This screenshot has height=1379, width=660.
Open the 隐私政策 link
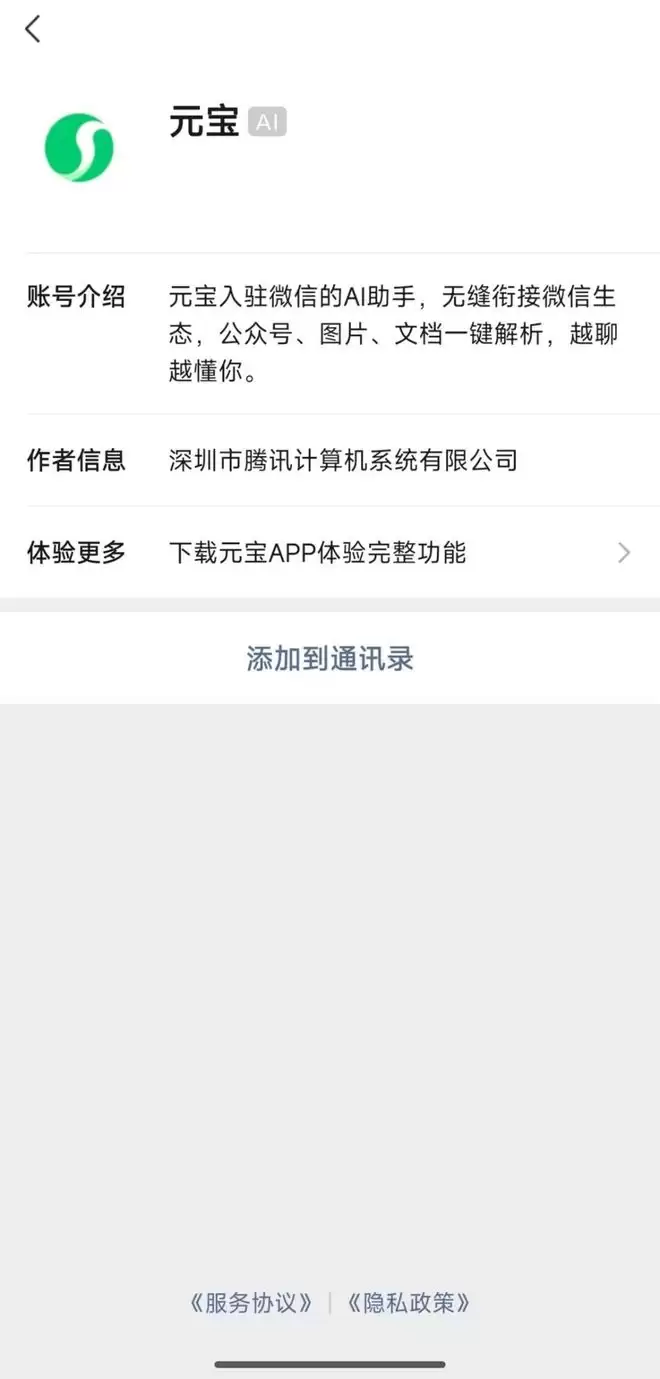click(408, 1303)
